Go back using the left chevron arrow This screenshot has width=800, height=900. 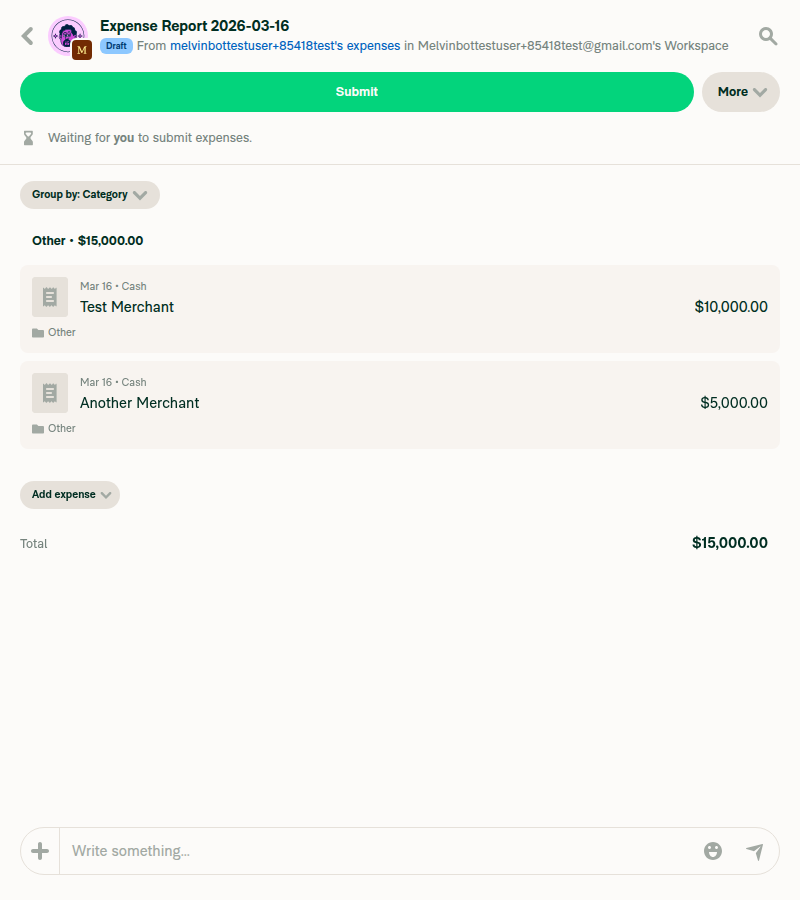pos(27,36)
